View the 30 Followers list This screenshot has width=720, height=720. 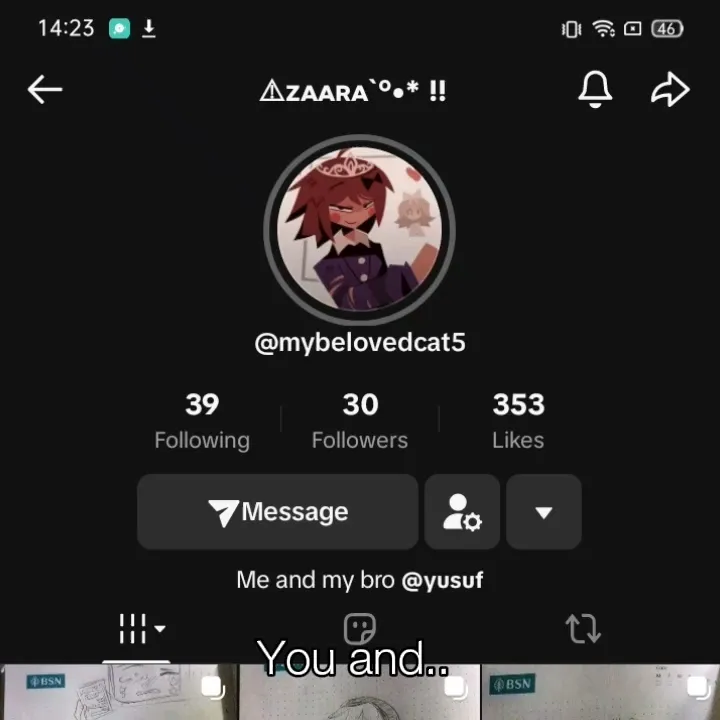pos(360,421)
